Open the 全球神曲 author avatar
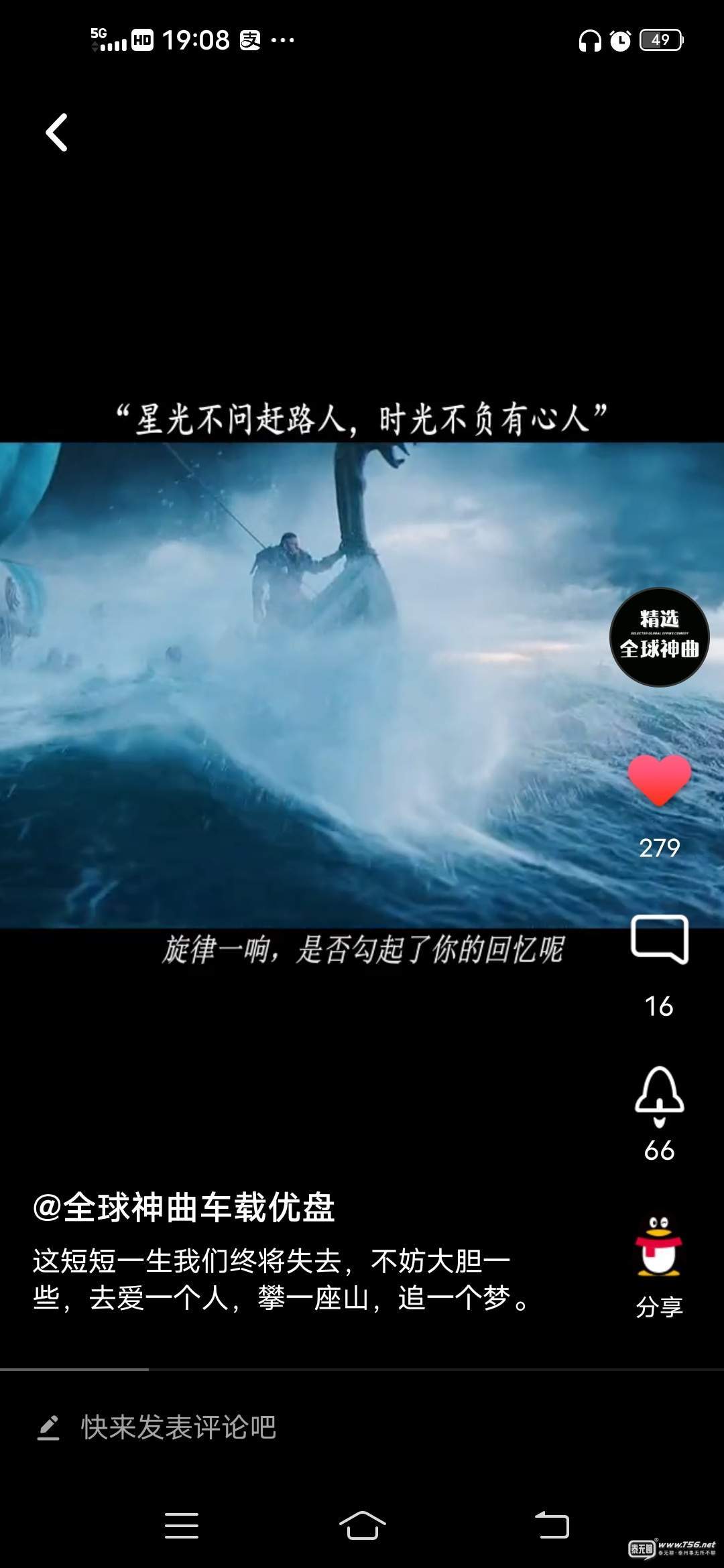Screen dimensions: 724x1568 coord(659,637)
